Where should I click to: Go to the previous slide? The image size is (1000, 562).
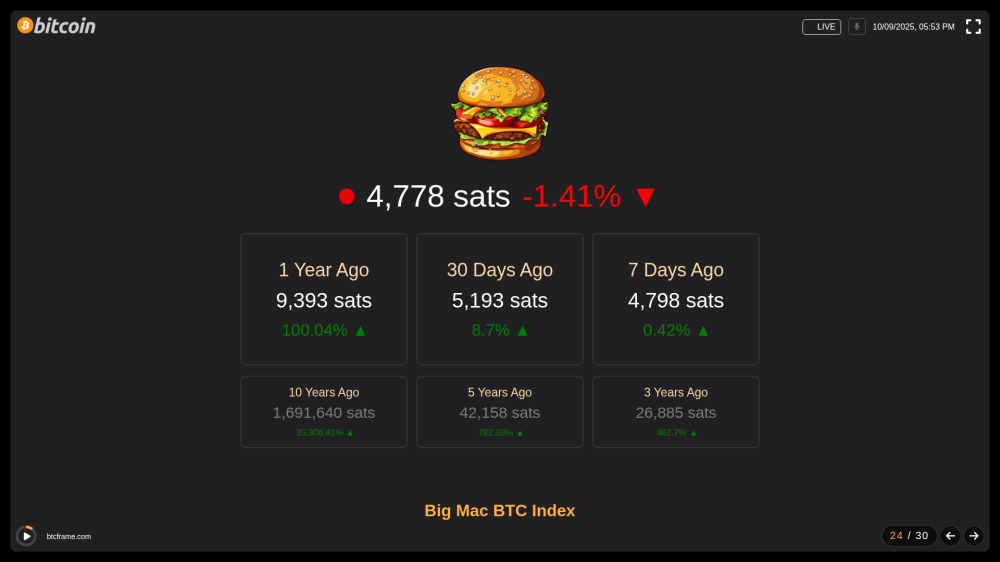coord(950,536)
